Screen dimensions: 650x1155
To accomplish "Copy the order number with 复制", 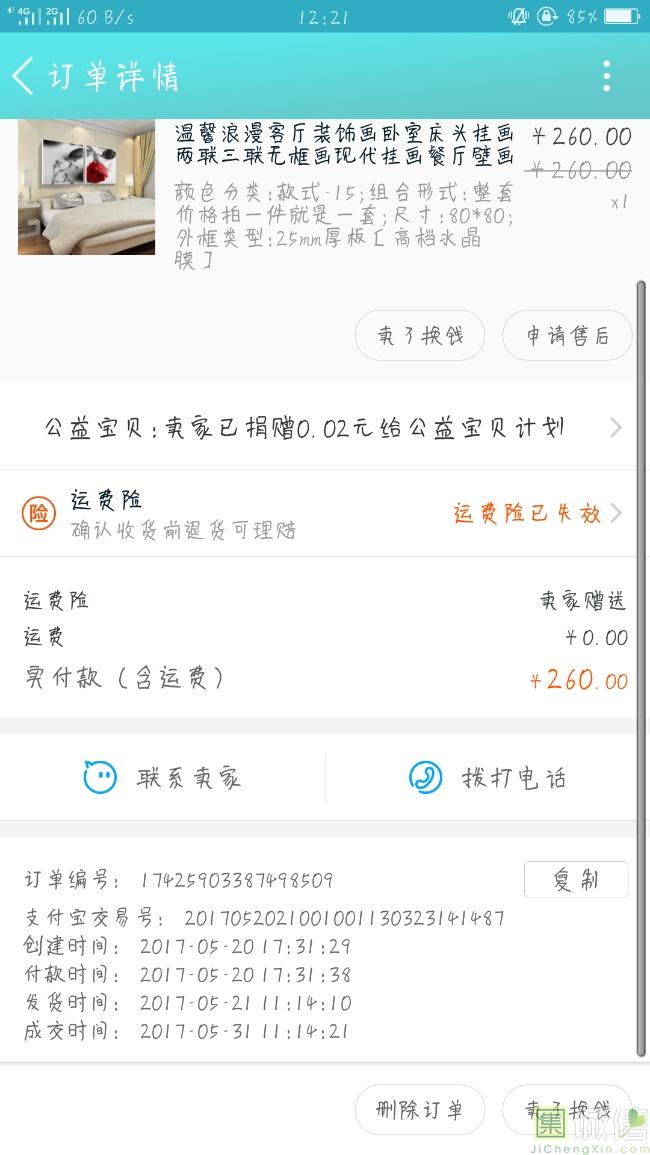I will coord(576,880).
